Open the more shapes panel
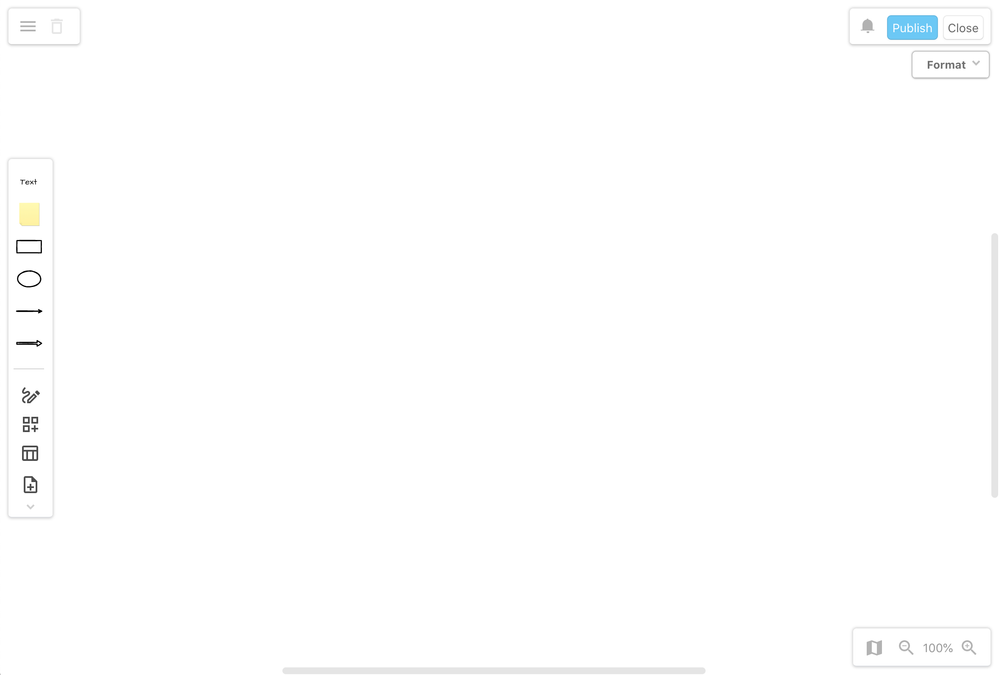999x675 pixels. click(x=30, y=425)
